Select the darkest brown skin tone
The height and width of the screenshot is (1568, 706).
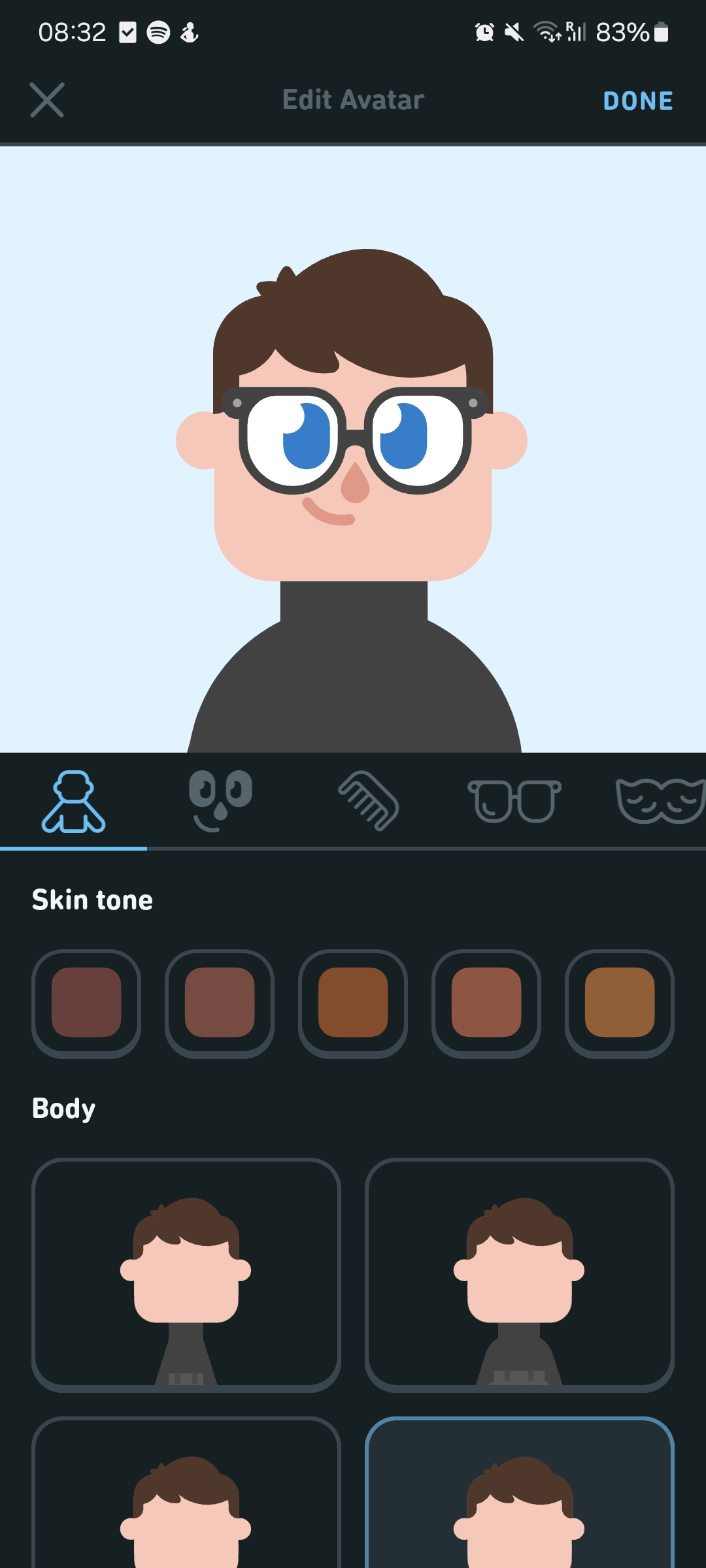[86, 1003]
